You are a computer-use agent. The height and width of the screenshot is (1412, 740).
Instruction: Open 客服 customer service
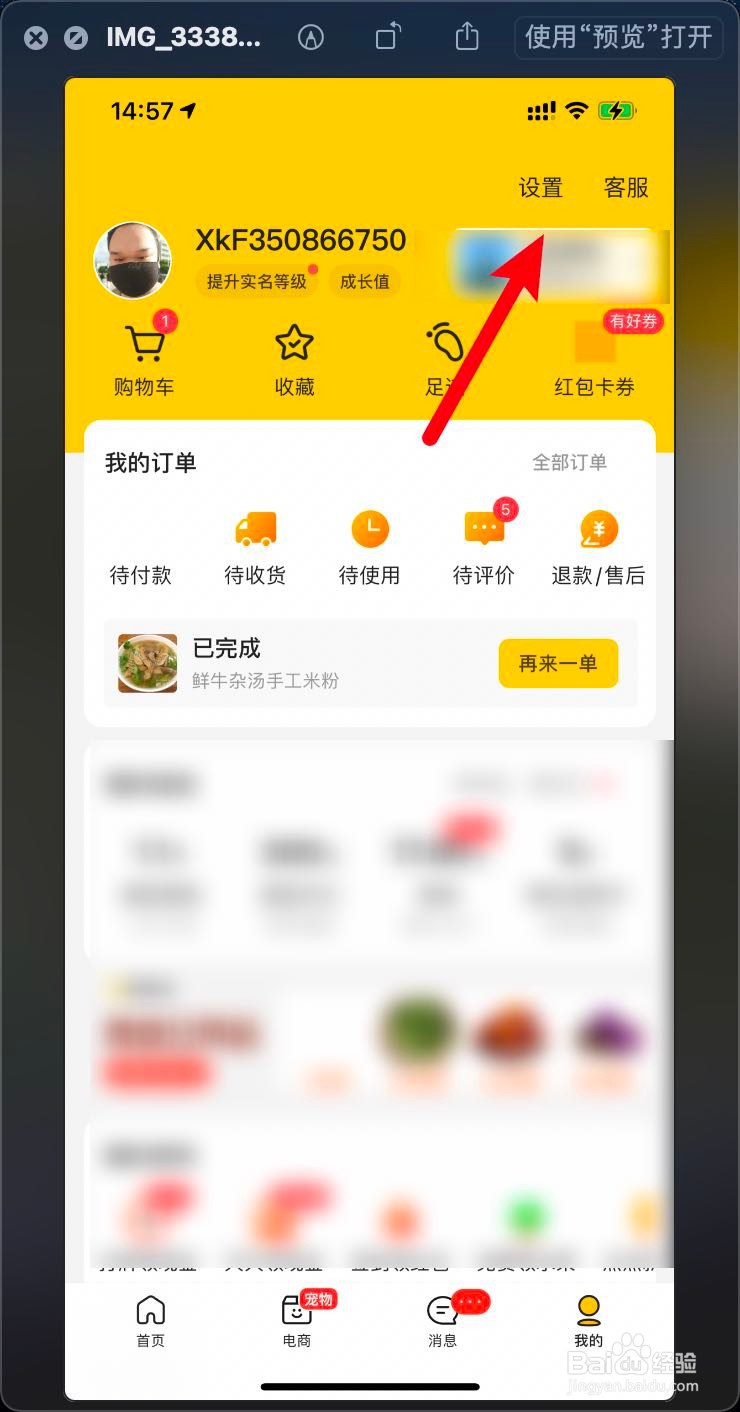click(624, 188)
